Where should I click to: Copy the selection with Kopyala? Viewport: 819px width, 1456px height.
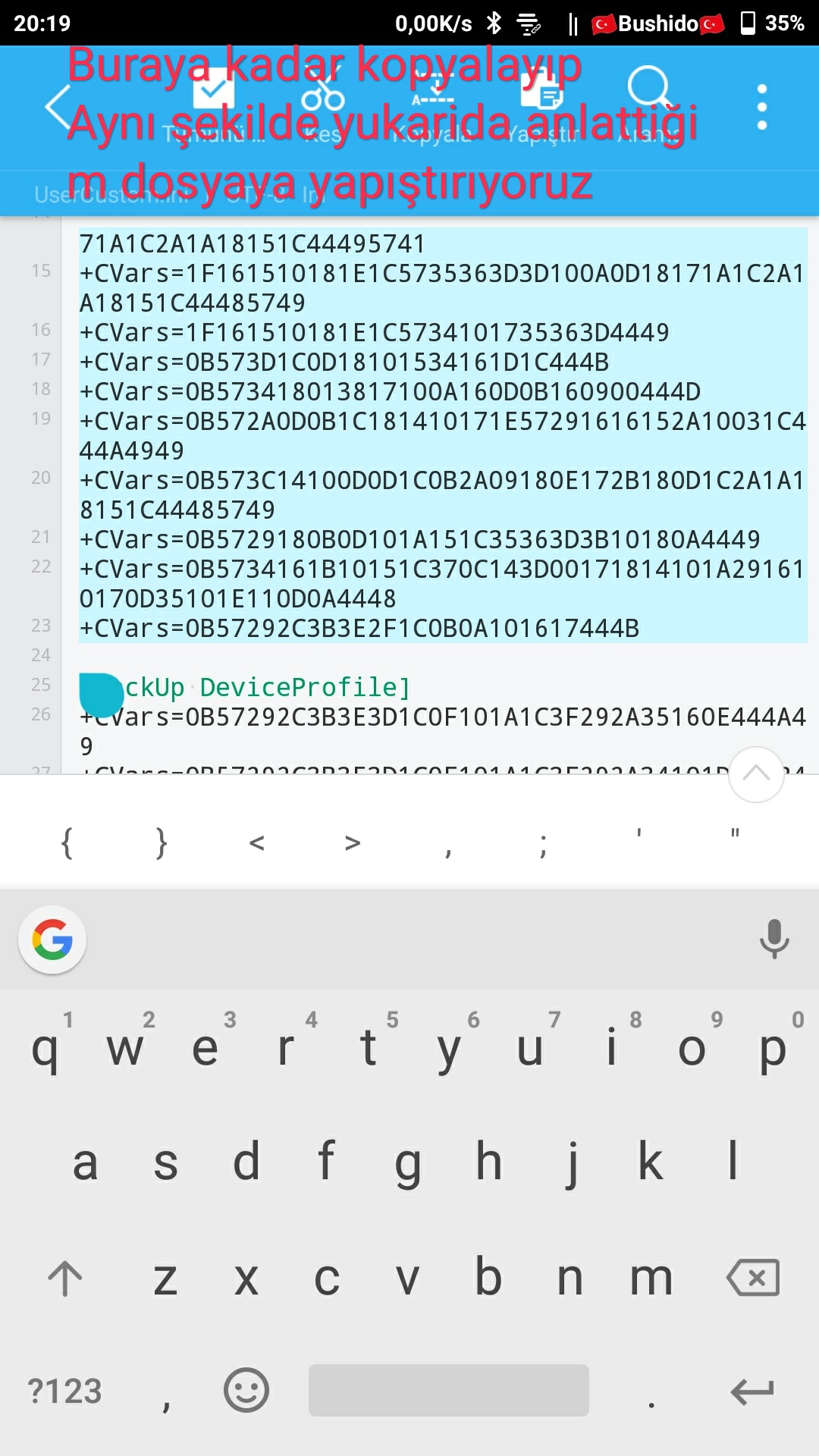pos(432,107)
